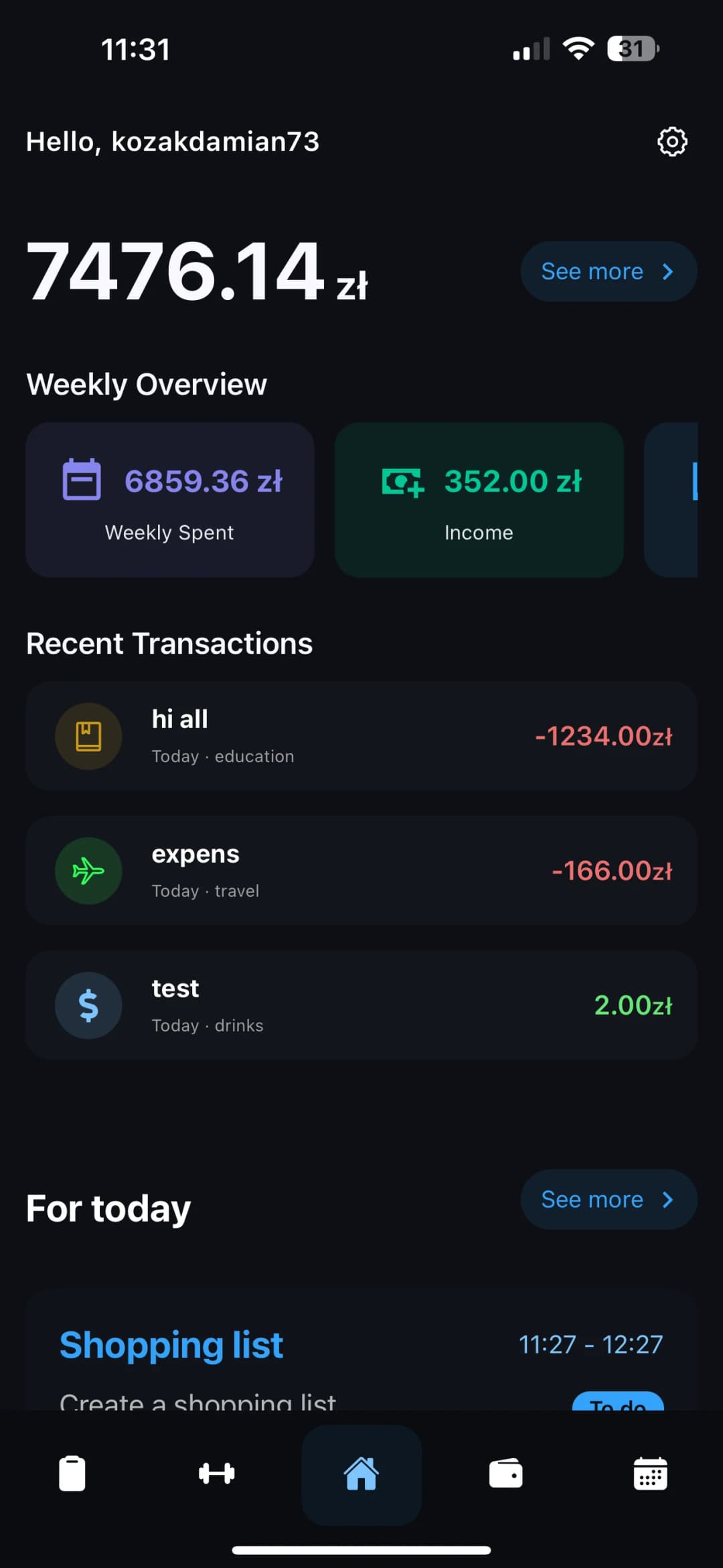
Task: Switch to the calendar tab
Action: (x=650, y=1474)
